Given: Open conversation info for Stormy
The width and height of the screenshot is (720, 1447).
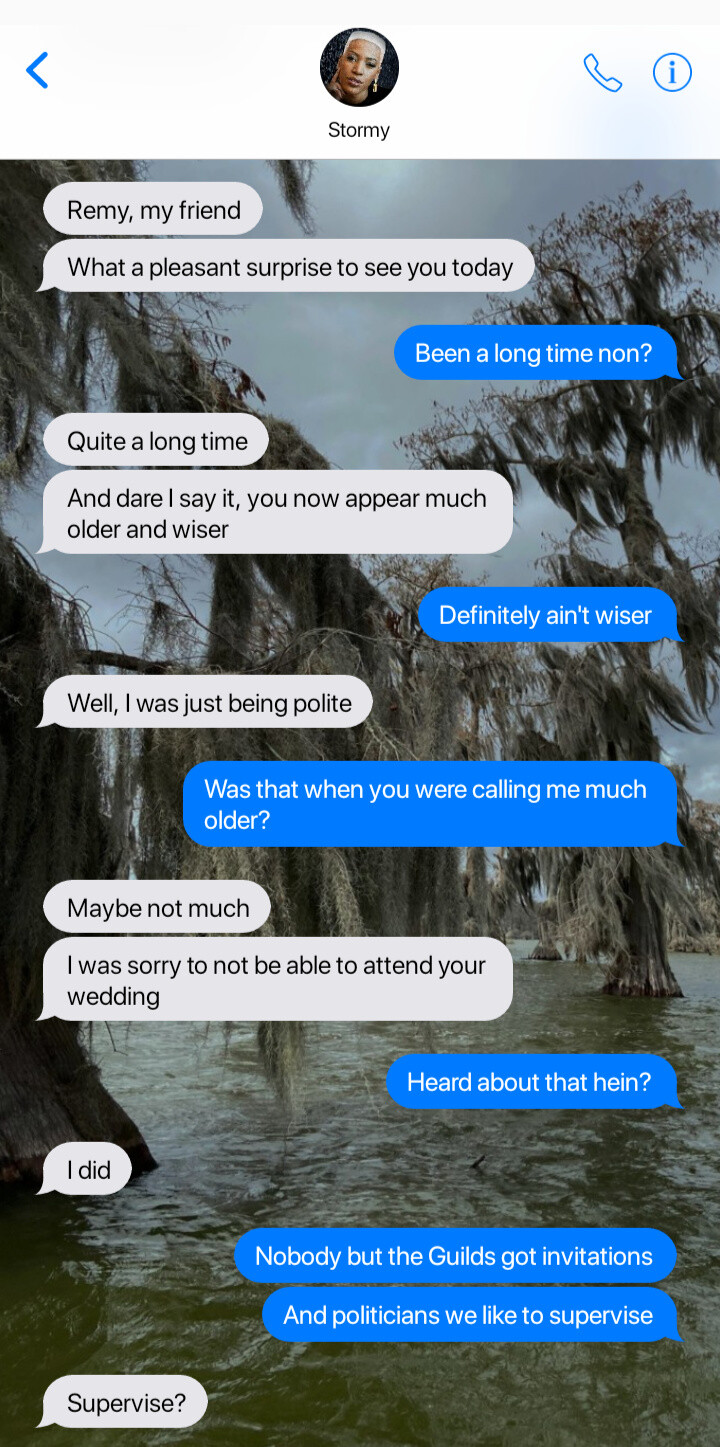Looking at the screenshot, I should tap(672, 72).
